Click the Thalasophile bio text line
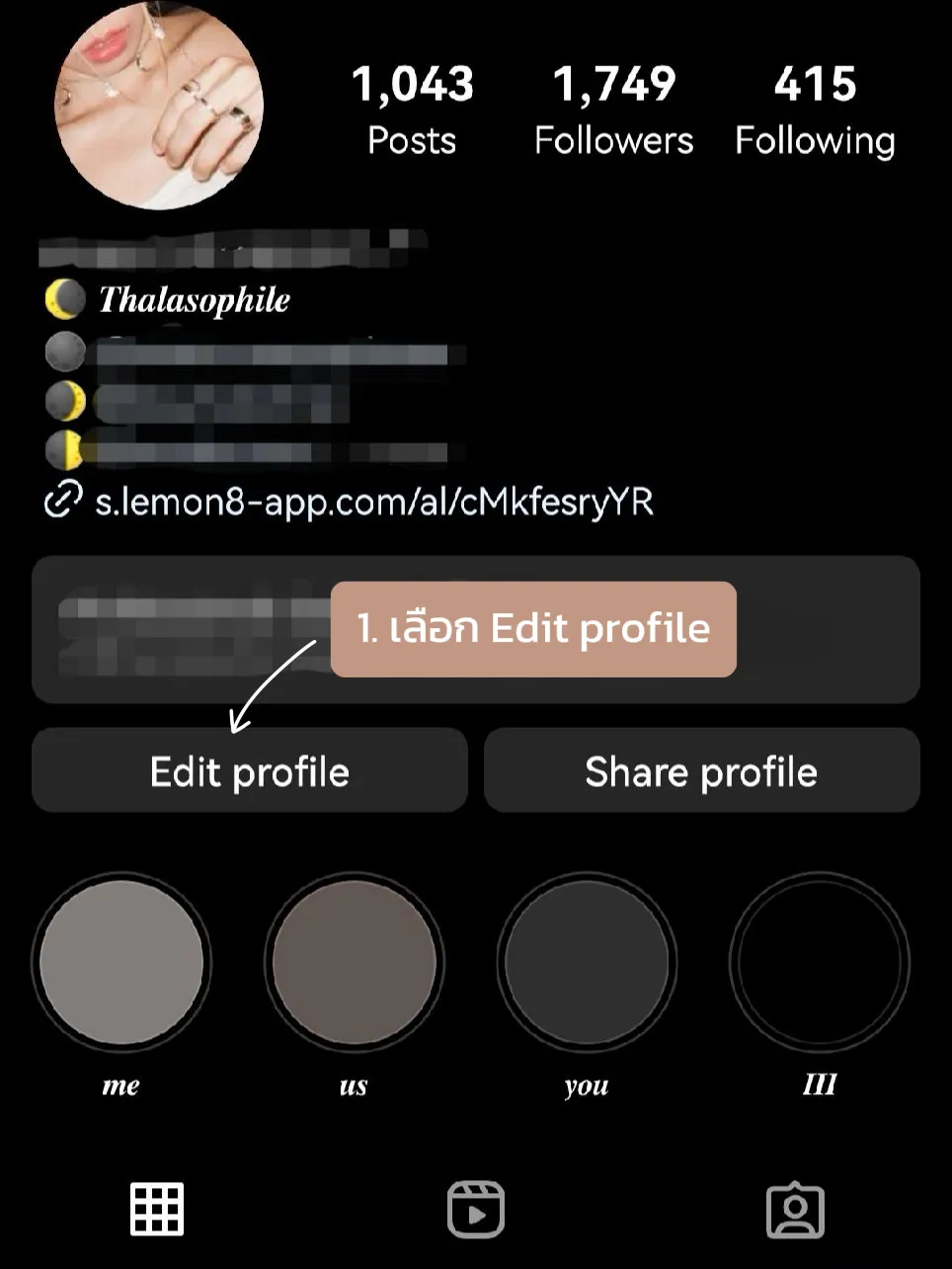Image resolution: width=952 pixels, height=1269 pixels. (x=194, y=299)
